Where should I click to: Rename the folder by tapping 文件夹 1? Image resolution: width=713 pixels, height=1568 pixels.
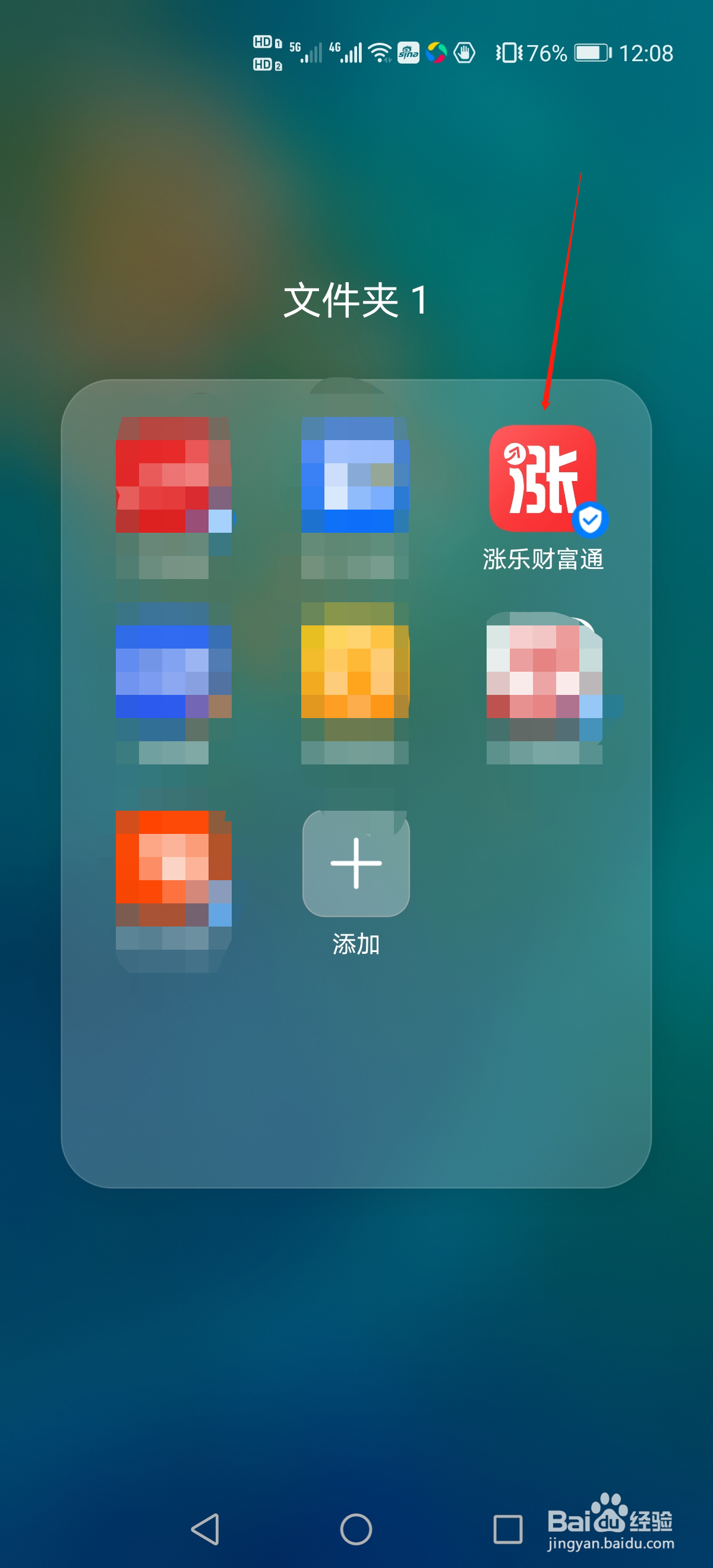pos(355,300)
